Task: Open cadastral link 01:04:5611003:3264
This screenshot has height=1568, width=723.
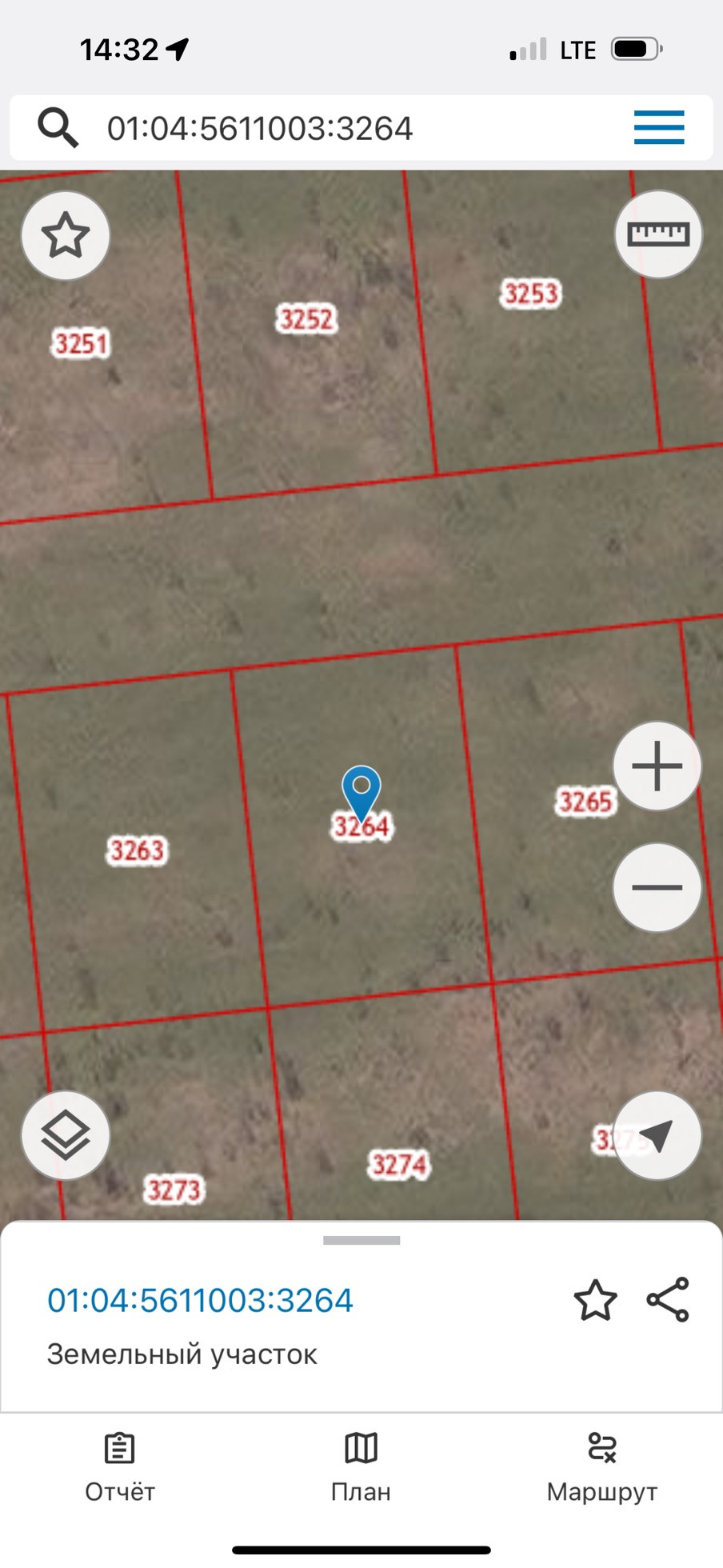Action: [x=200, y=1301]
